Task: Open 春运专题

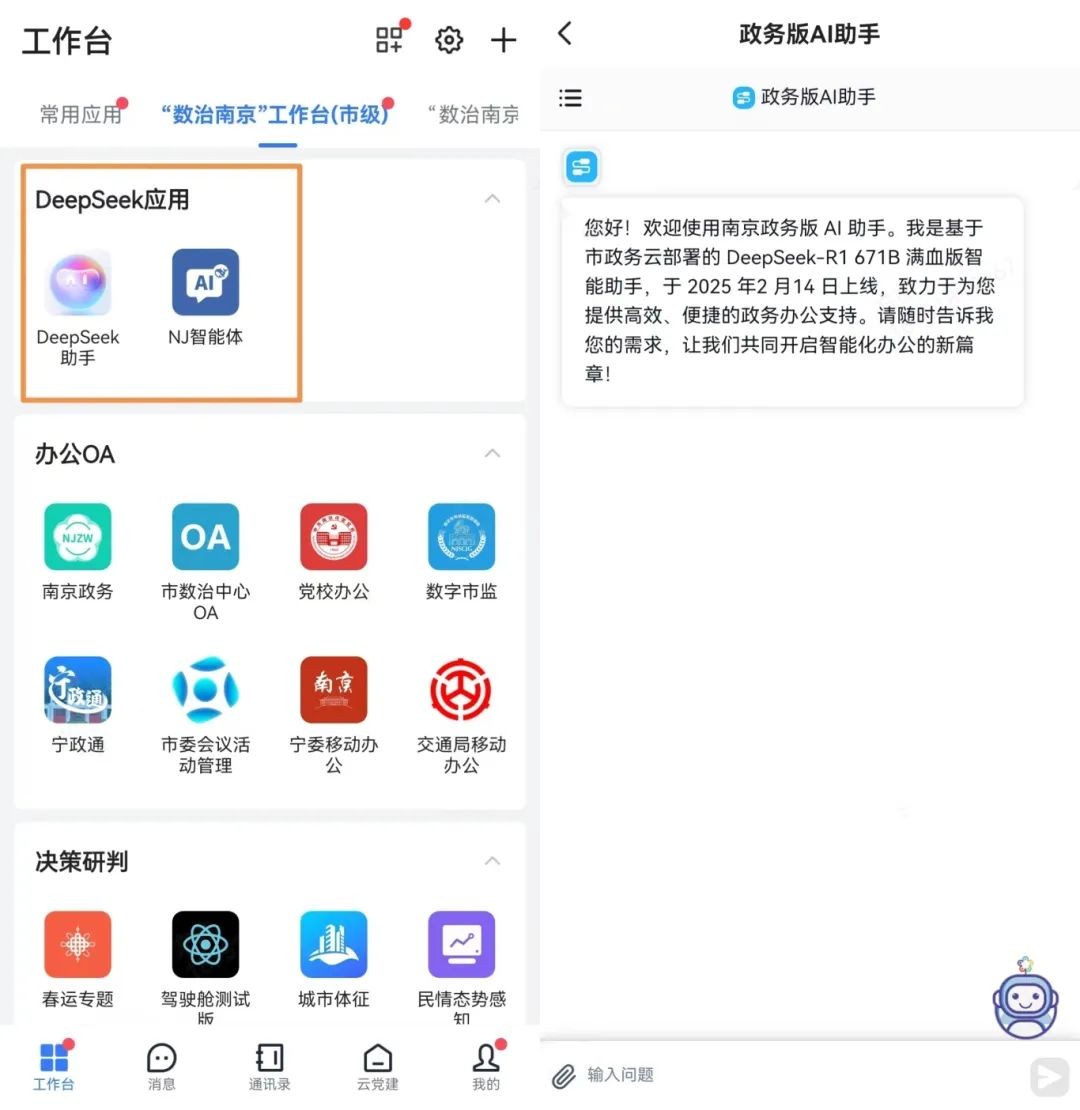Action: 78,945
